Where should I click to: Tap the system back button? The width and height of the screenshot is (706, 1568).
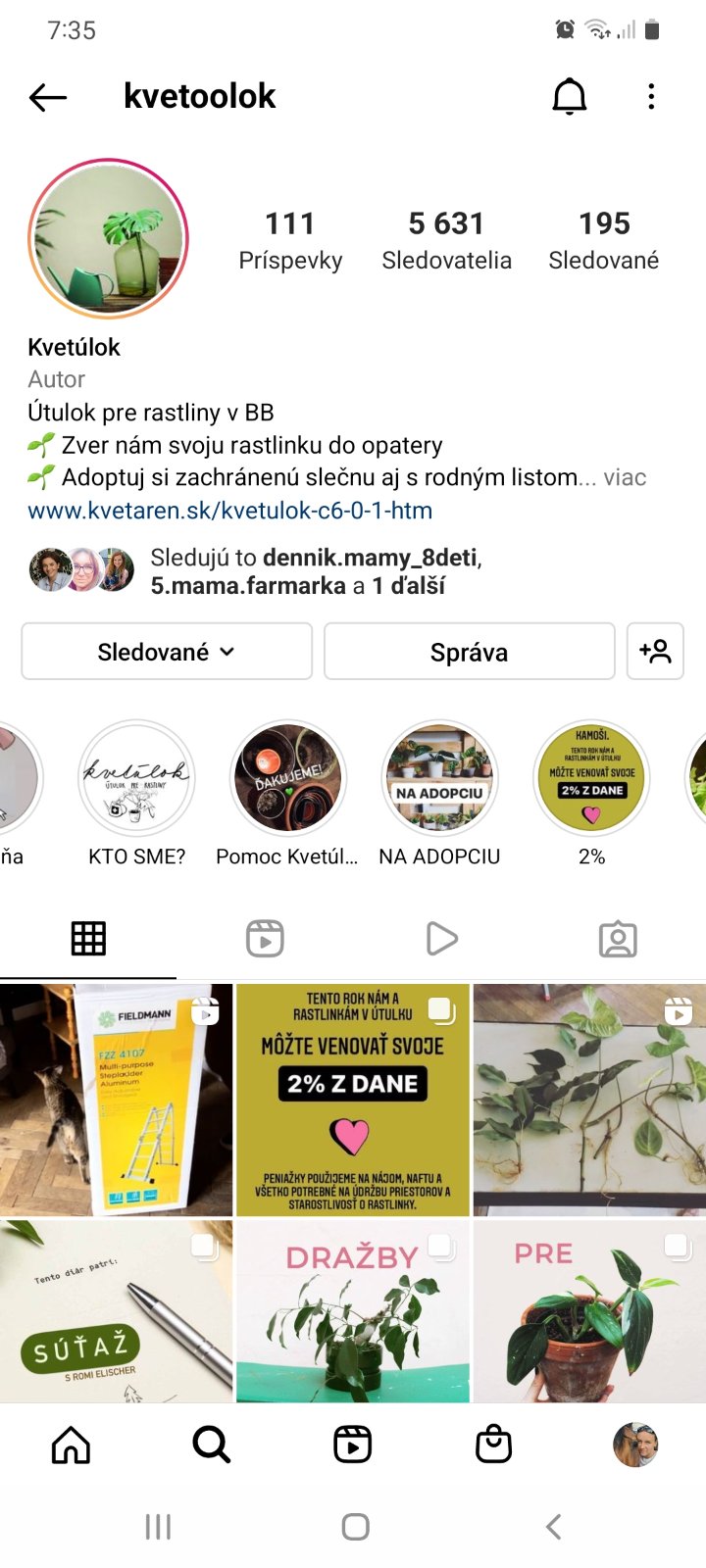pyautogui.click(x=553, y=1526)
